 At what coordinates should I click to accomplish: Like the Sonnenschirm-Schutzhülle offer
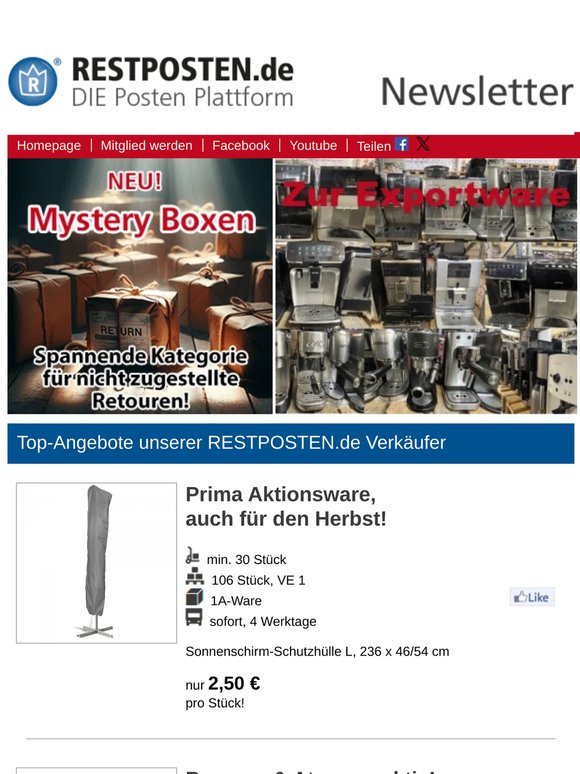coord(532,597)
